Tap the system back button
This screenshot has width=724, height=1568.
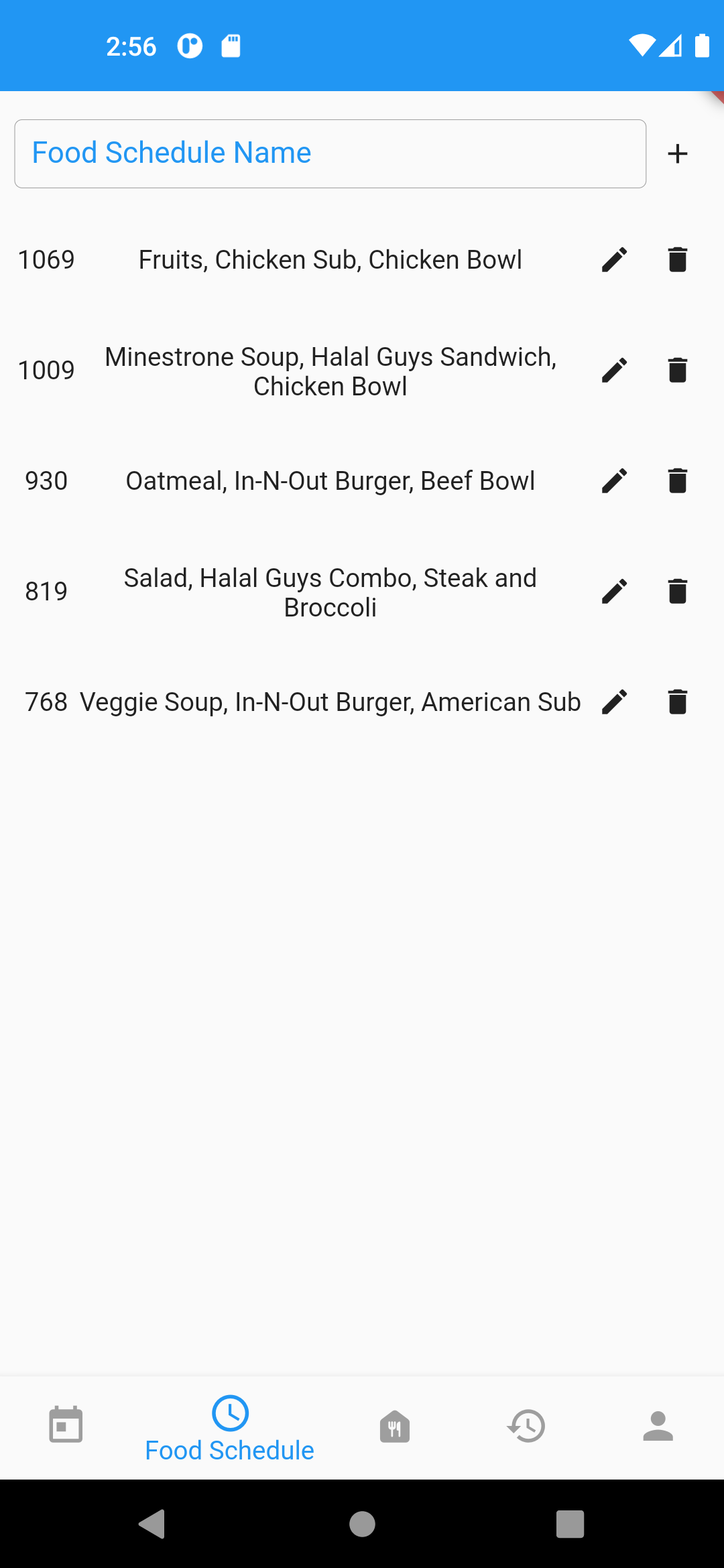[153, 1524]
